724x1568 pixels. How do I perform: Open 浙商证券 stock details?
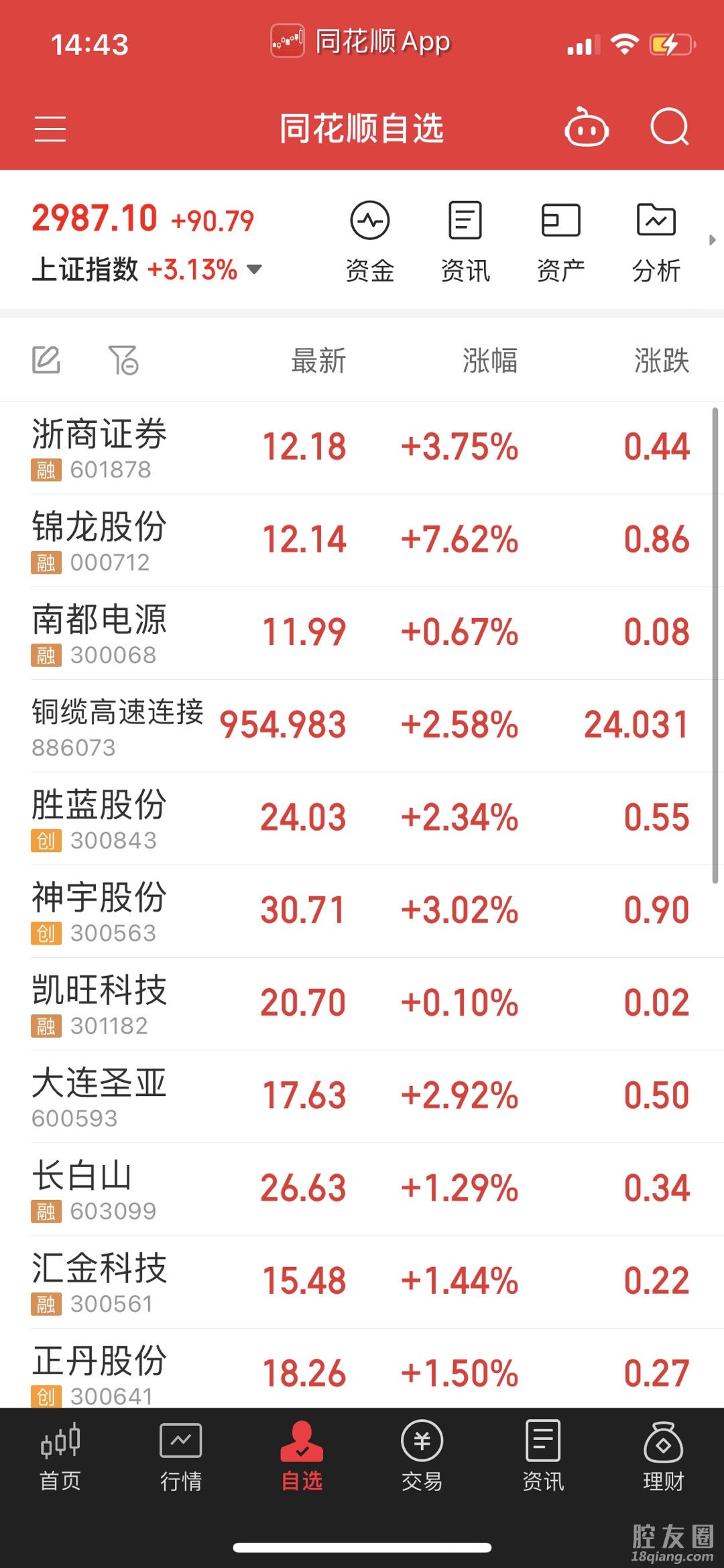coord(99,447)
